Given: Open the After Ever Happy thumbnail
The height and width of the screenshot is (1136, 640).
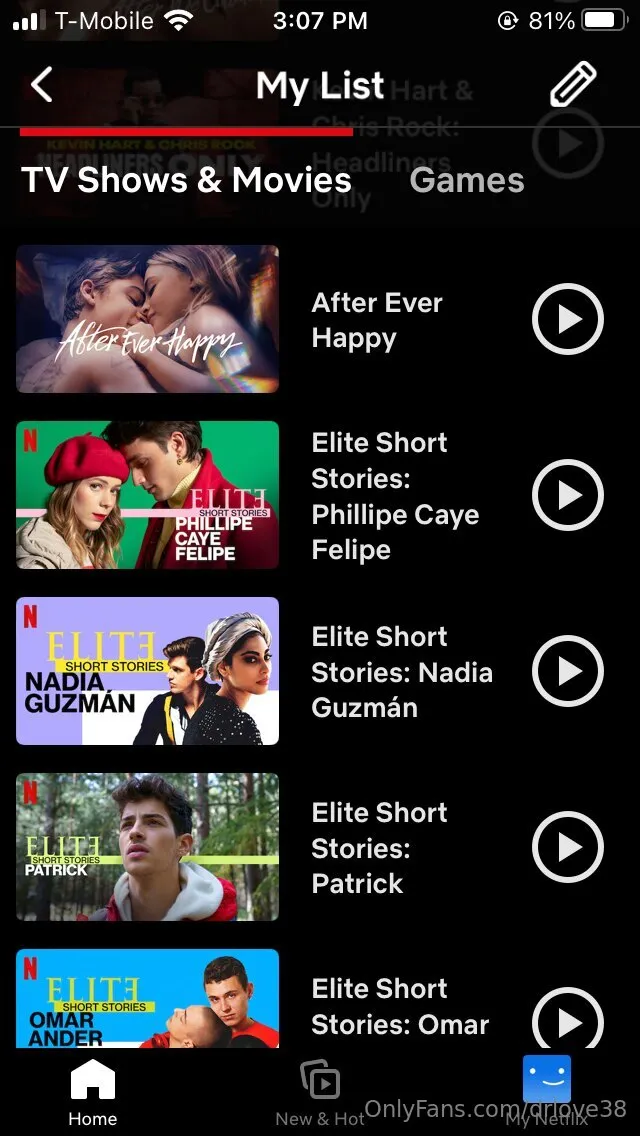Looking at the screenshot, I should (x=147, y=319).
